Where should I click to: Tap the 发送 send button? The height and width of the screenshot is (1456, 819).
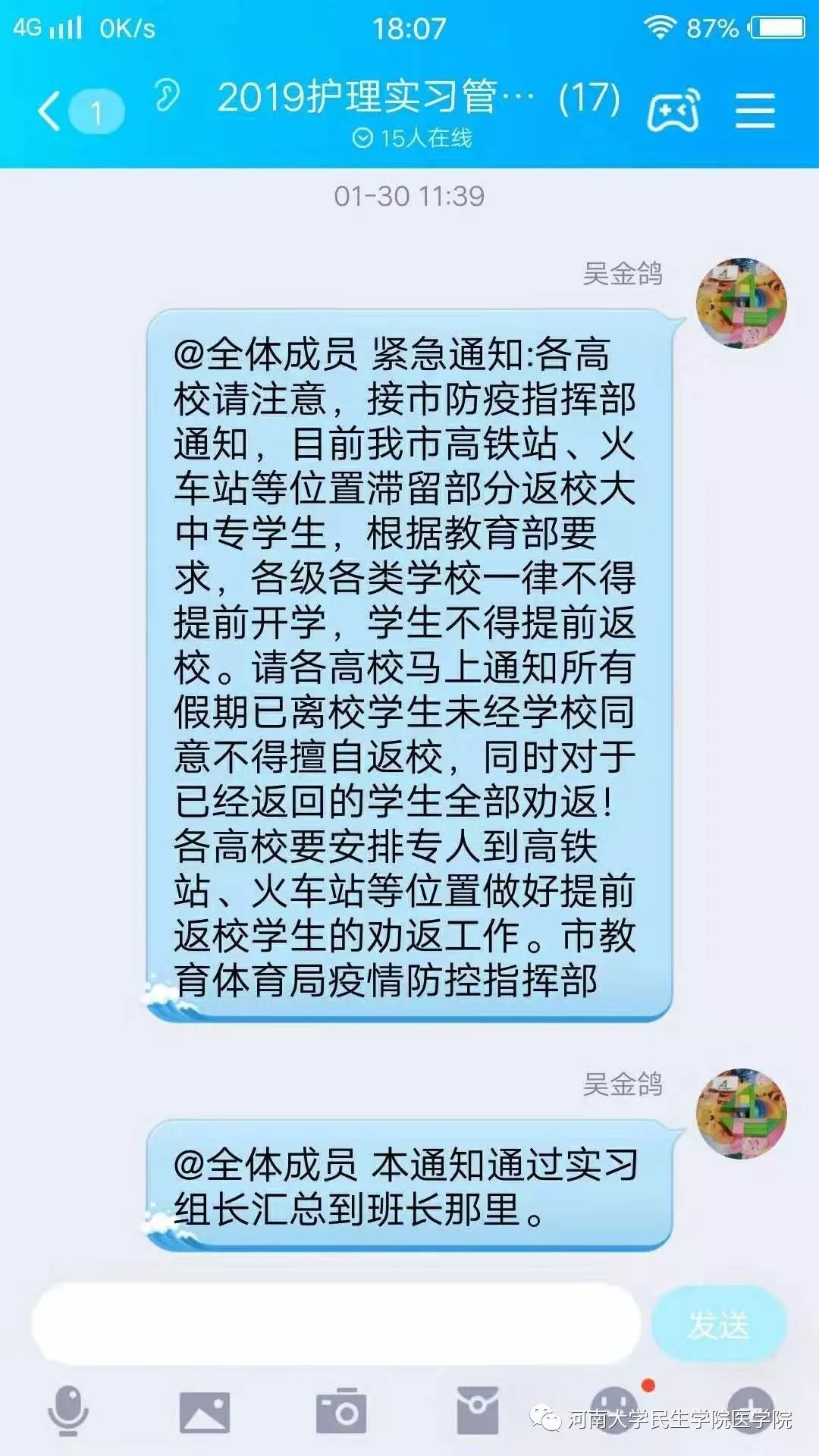[x=718, y=1323]
